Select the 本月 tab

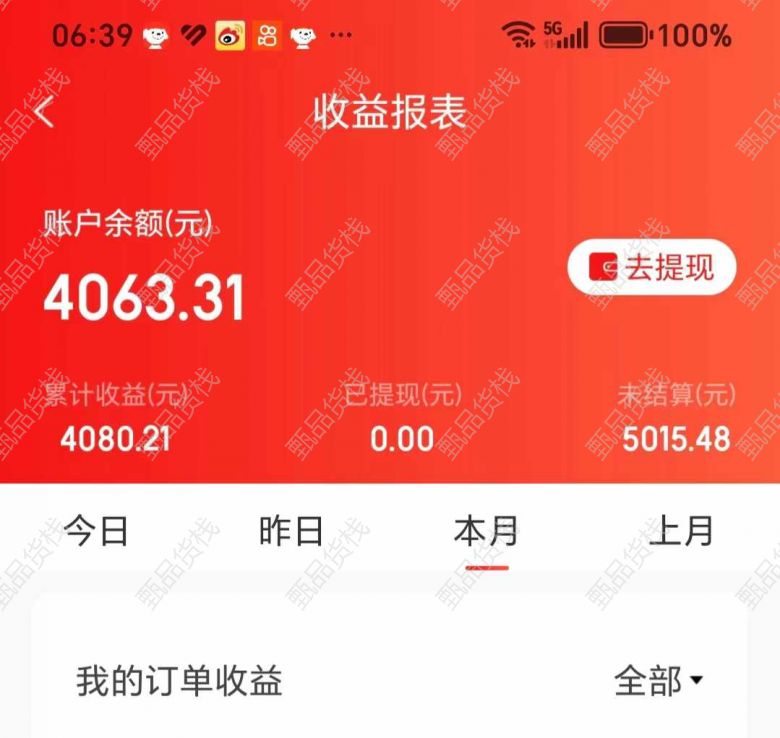[486, 531]
